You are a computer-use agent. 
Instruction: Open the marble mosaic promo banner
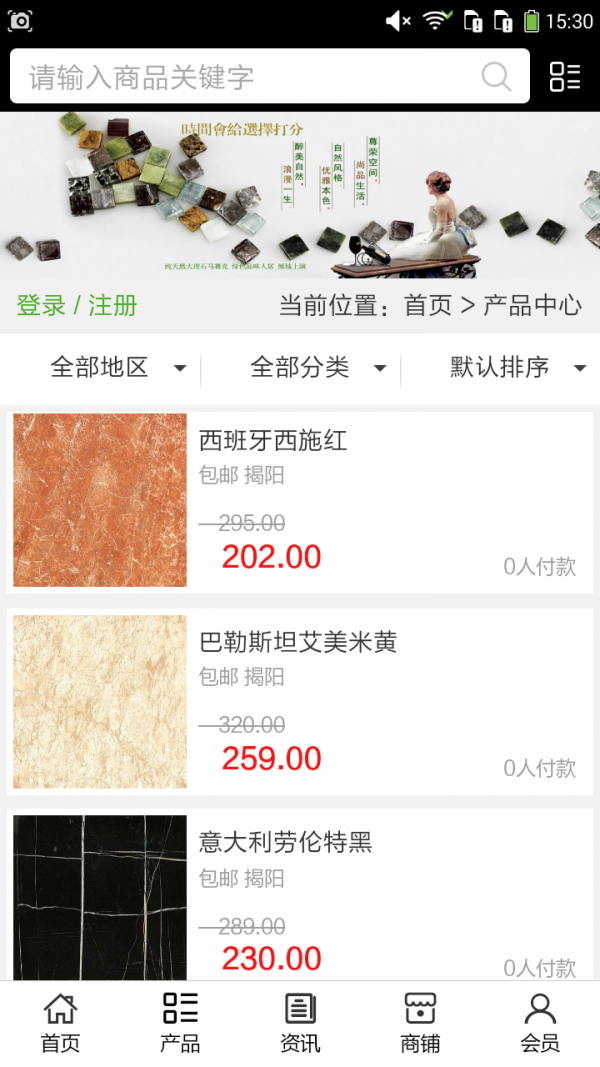pos(300,195)
